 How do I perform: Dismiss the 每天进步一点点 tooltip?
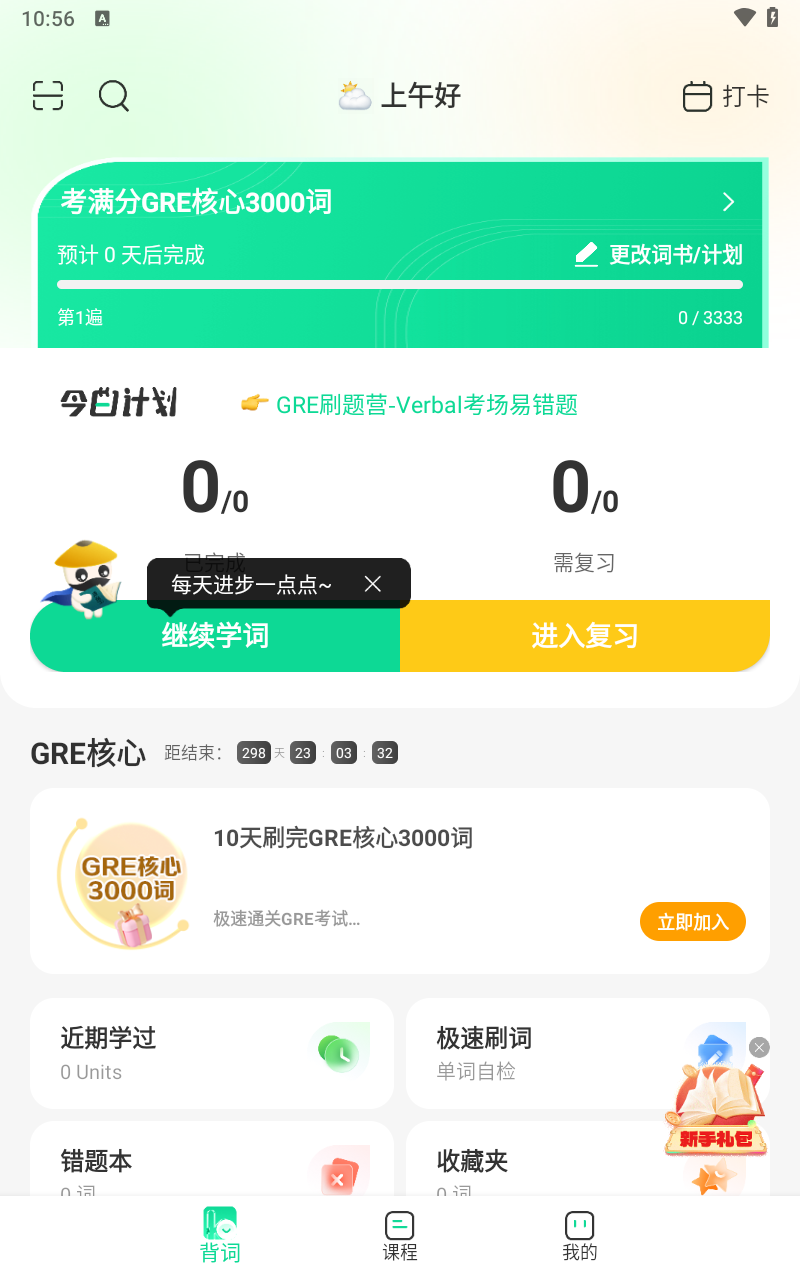373,584
